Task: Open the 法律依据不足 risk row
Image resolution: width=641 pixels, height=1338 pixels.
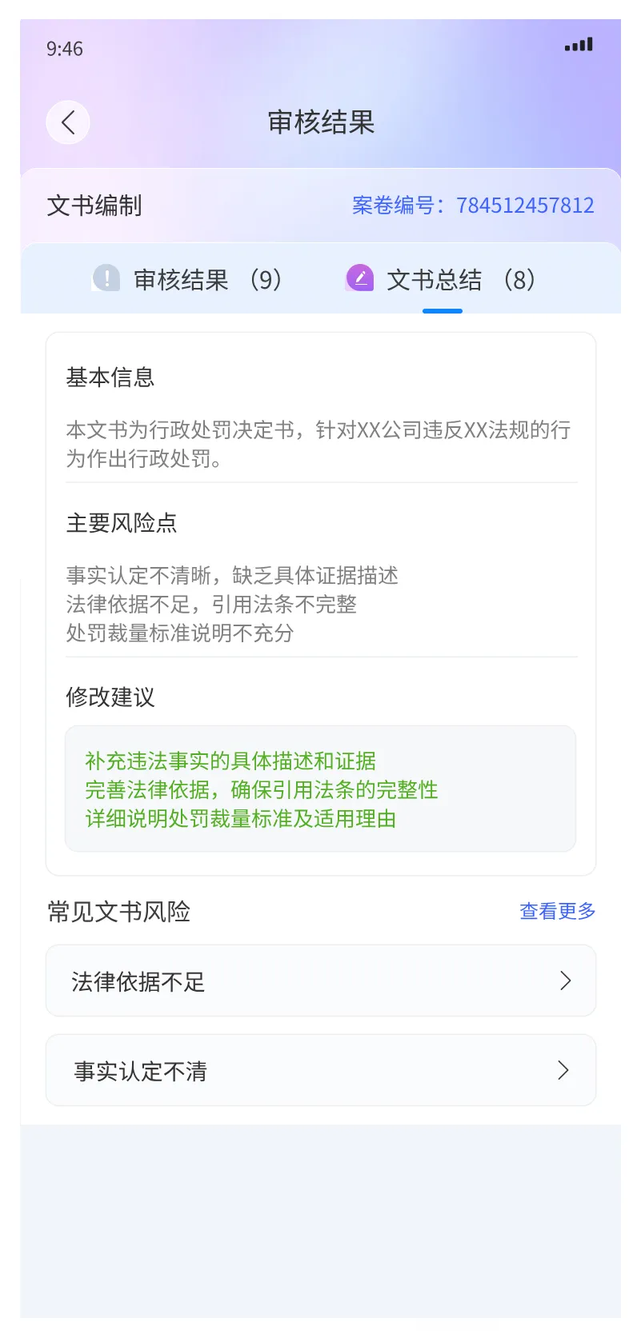Action: 321,981
